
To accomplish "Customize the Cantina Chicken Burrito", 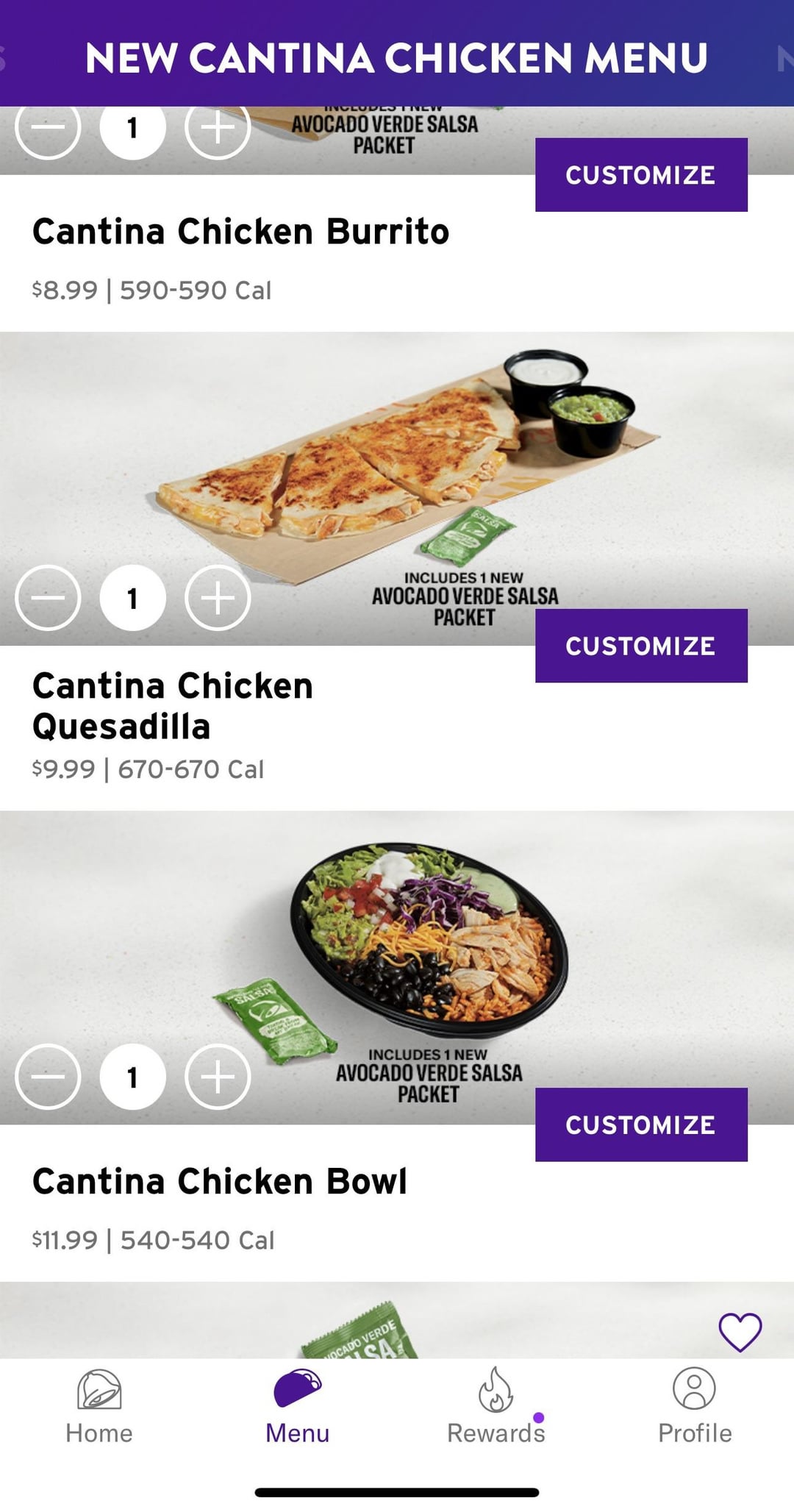I will [x=640, y=175].
